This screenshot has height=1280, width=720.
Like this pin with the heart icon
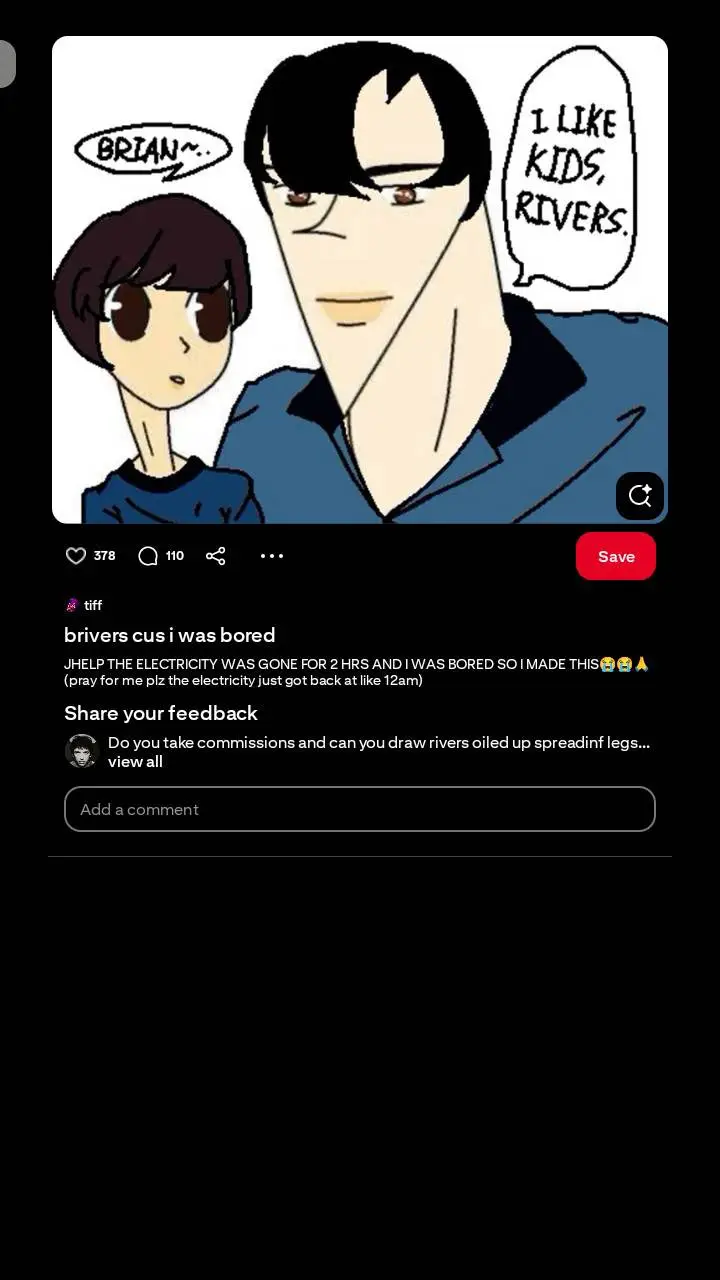coord(76,556)
